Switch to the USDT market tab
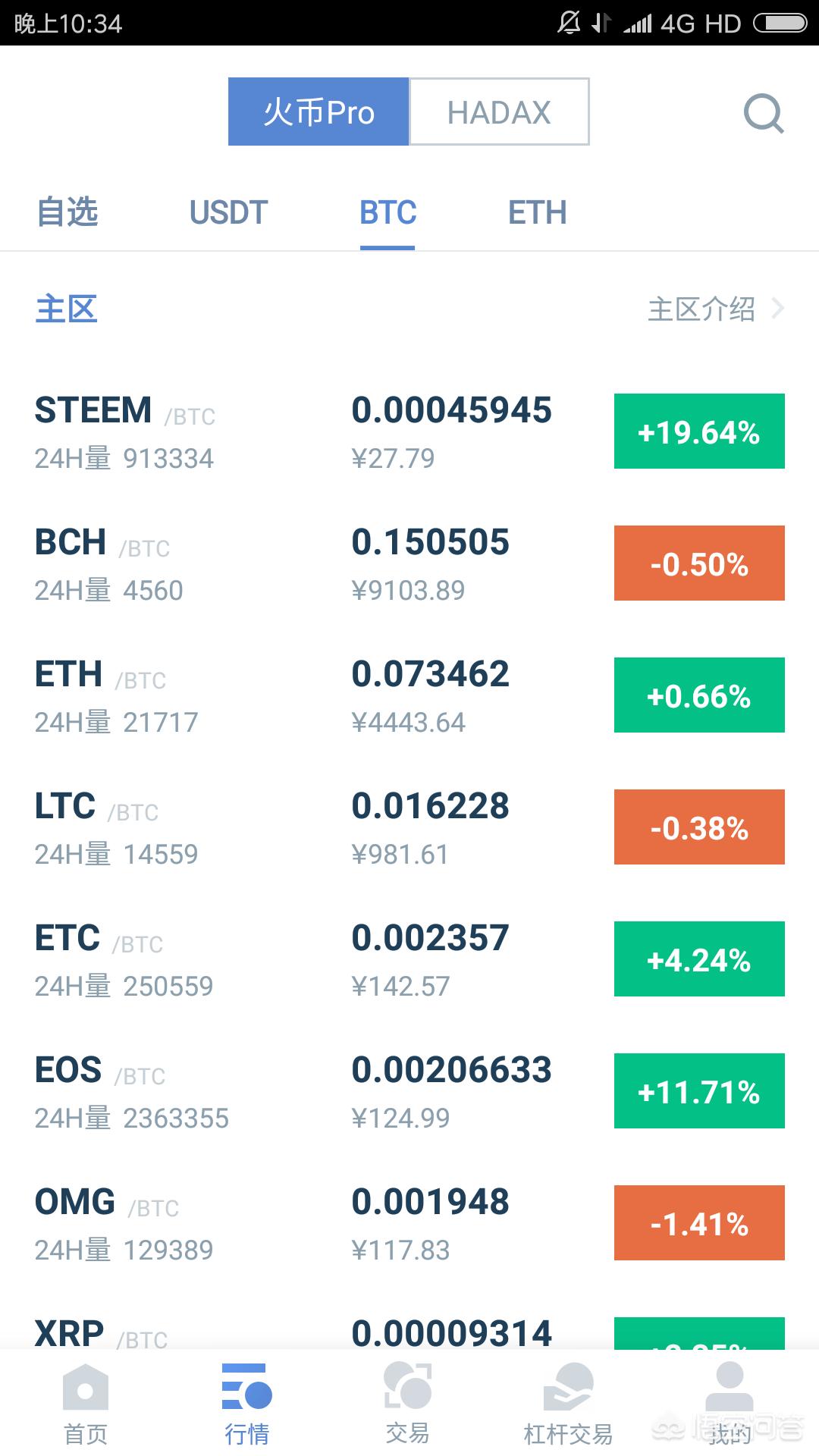The width and height of the screenshot is (819, 1456). tap(228, 212)
